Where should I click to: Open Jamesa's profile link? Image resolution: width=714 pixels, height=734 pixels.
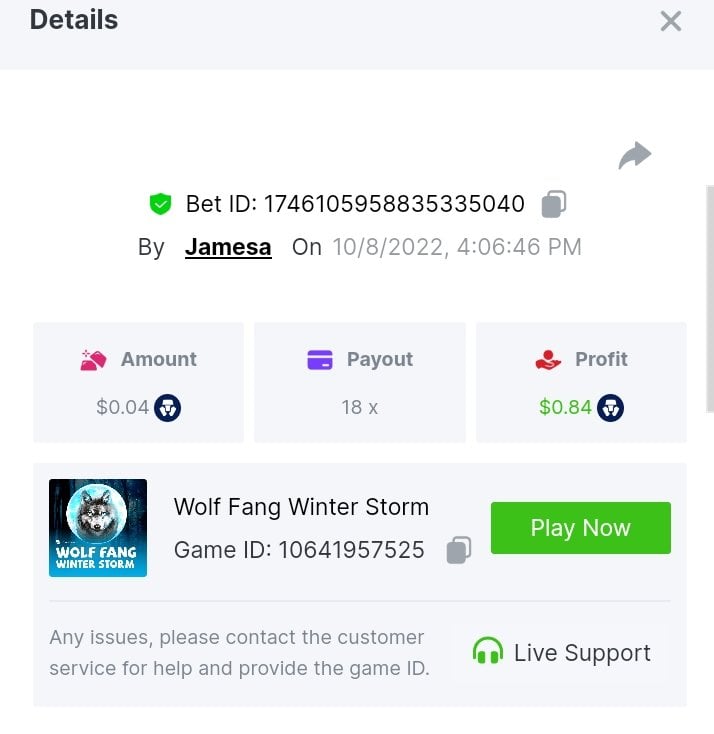pyautogui.click(x=228, y=247)
